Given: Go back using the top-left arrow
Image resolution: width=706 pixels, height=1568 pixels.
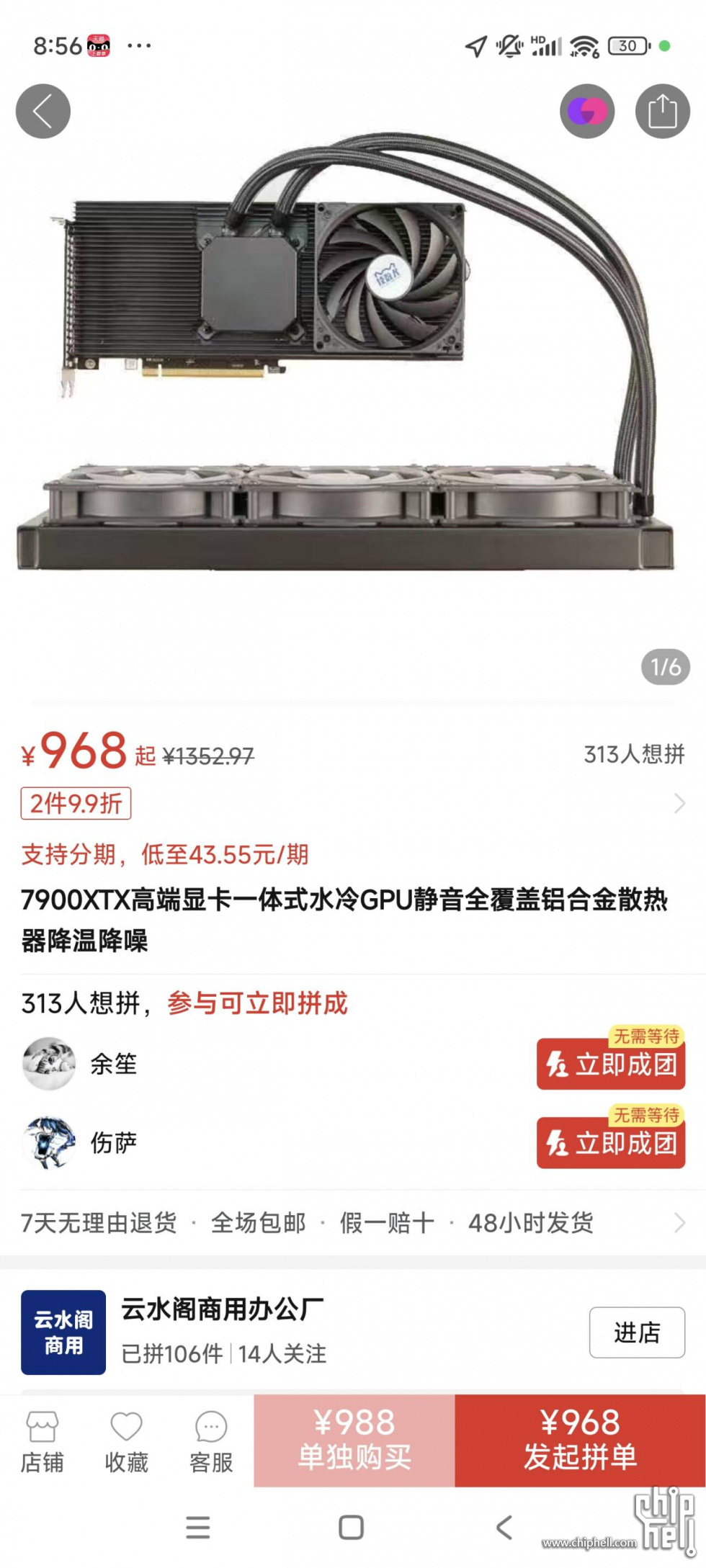Looking at the screenshot, I should pyautogui.click(x=43, y=112).
